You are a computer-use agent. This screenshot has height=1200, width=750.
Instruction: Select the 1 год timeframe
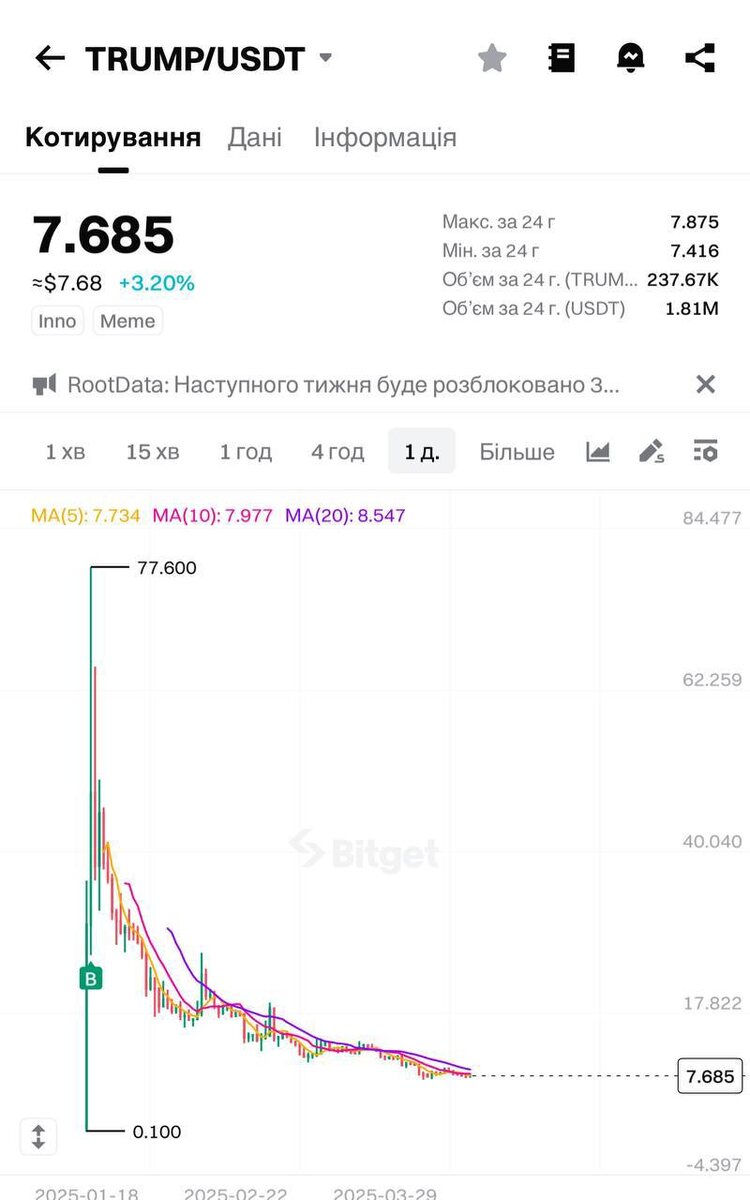click(246, 452)
